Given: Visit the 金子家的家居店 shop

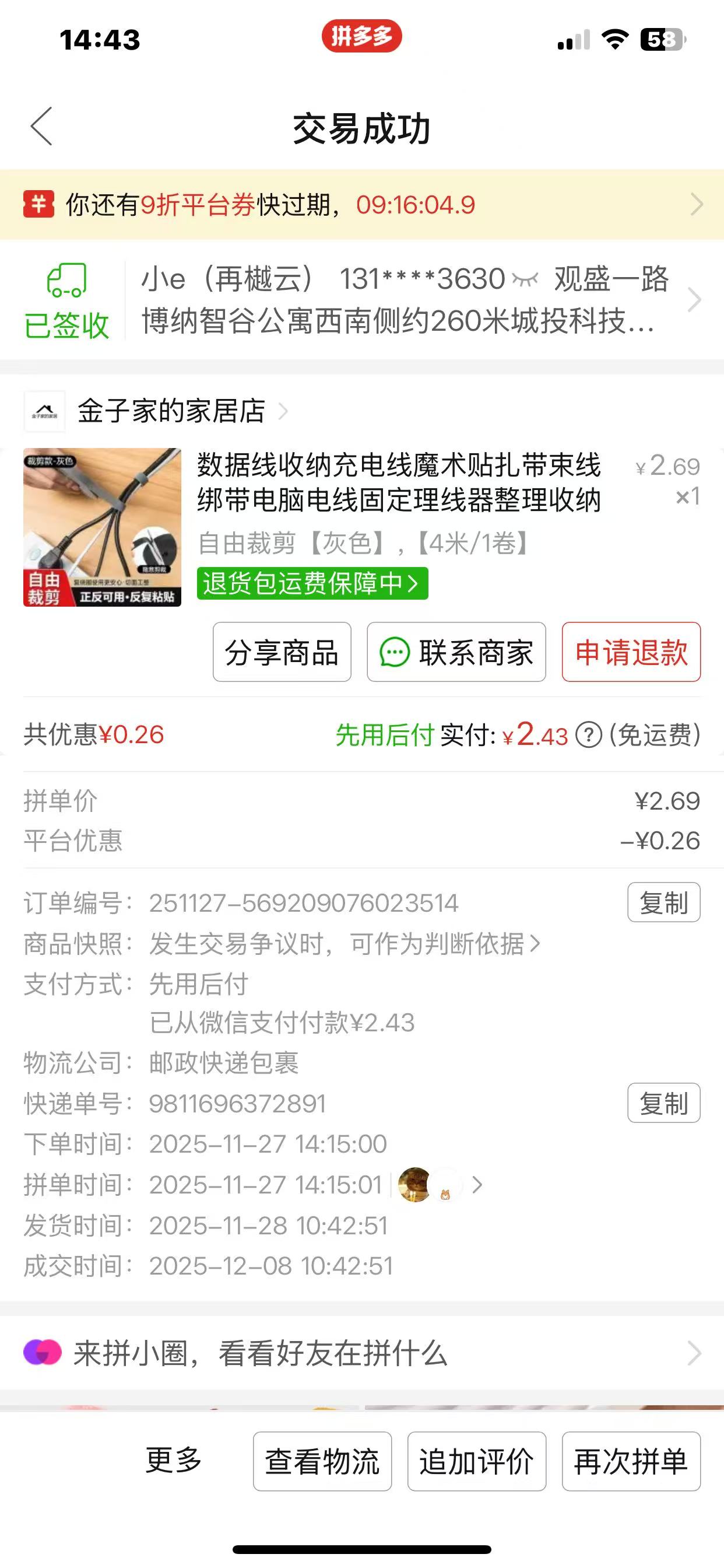Looking at the screenshot, I should (171, 411).
